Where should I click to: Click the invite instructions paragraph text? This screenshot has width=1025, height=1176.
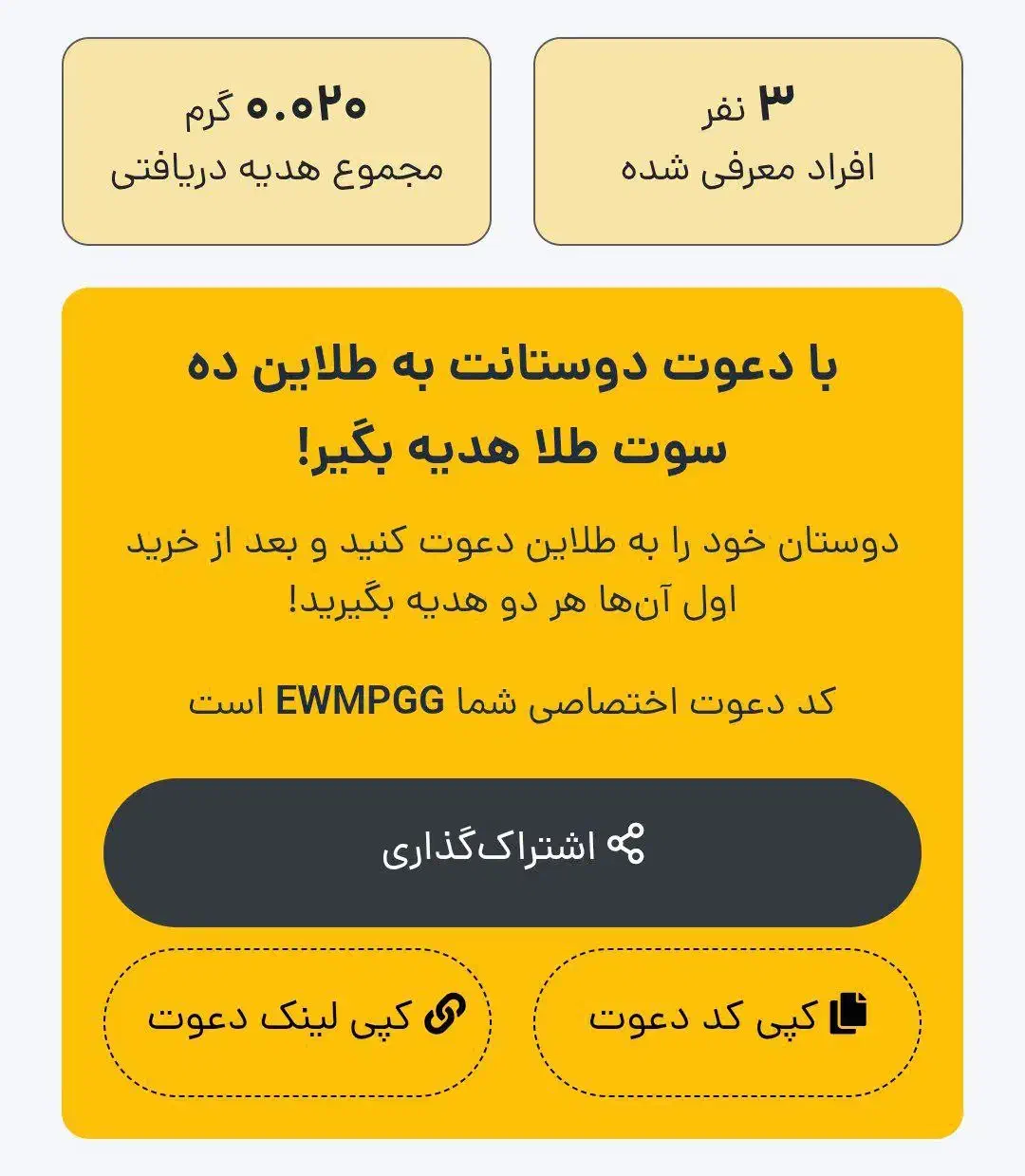point(512,569)
